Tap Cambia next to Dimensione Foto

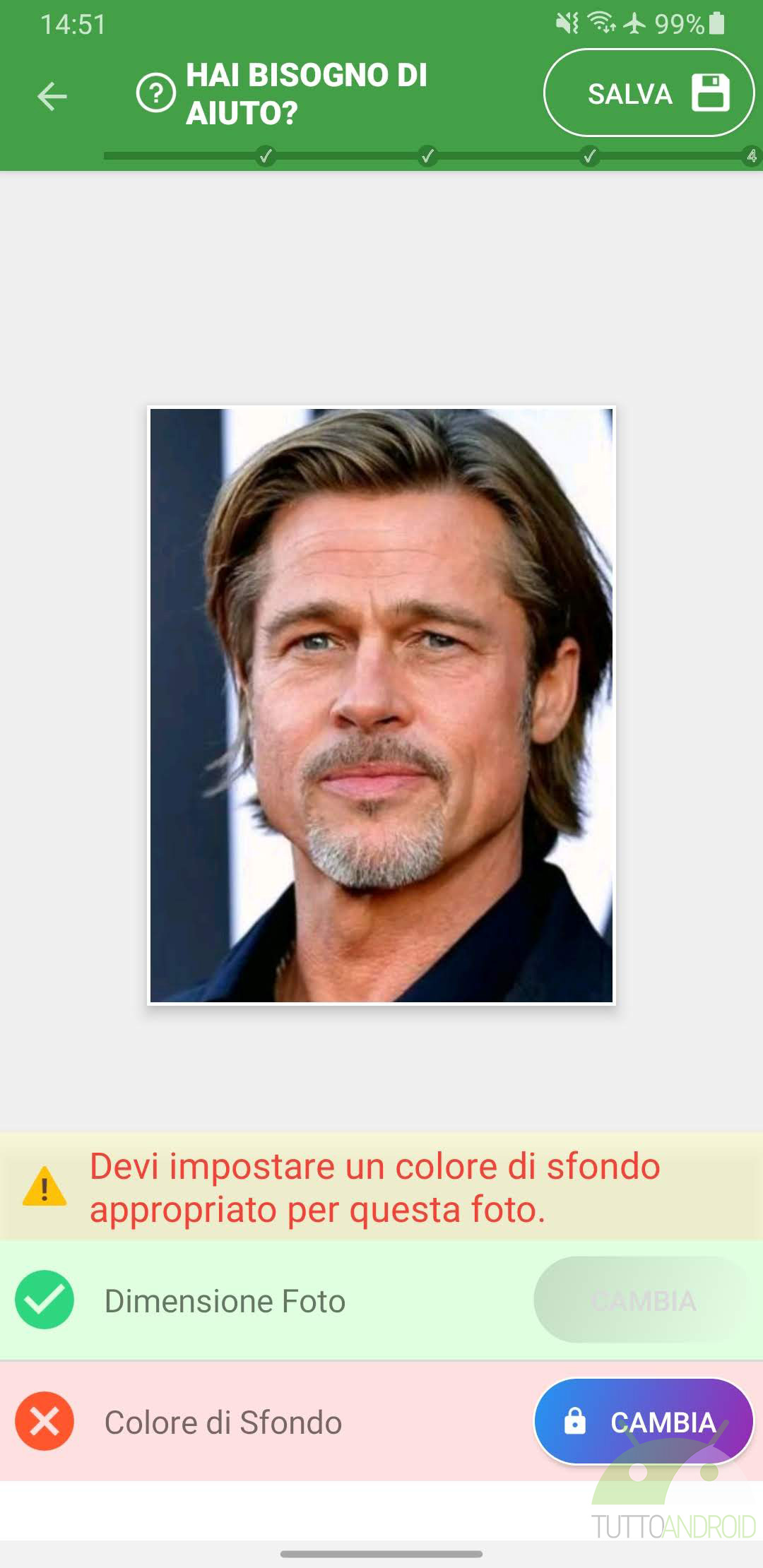tap(641, 1300)
